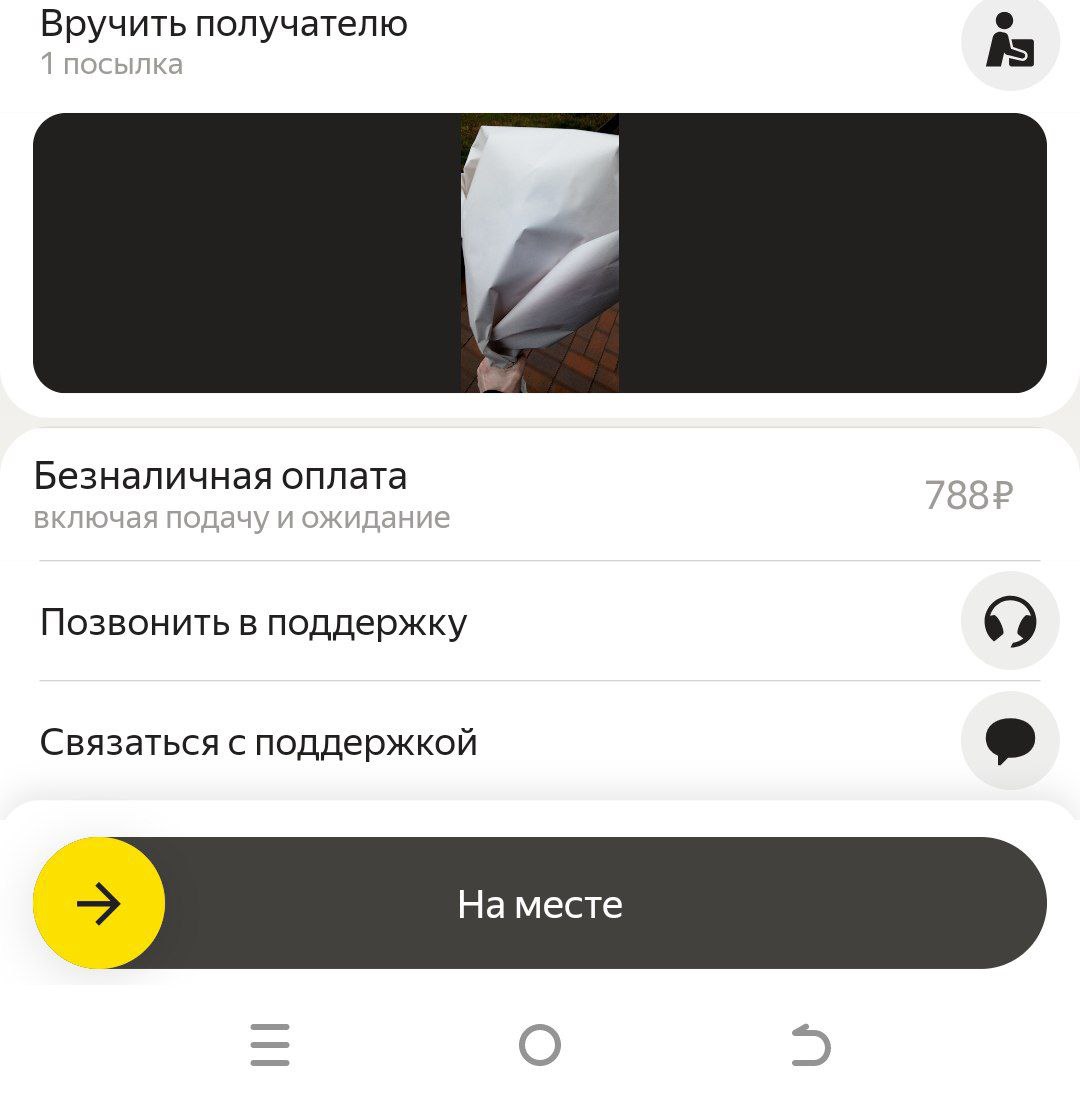Screen dimensions: 1080x1105
Task: View the parcel photo
Action: [x=540, y=253]
